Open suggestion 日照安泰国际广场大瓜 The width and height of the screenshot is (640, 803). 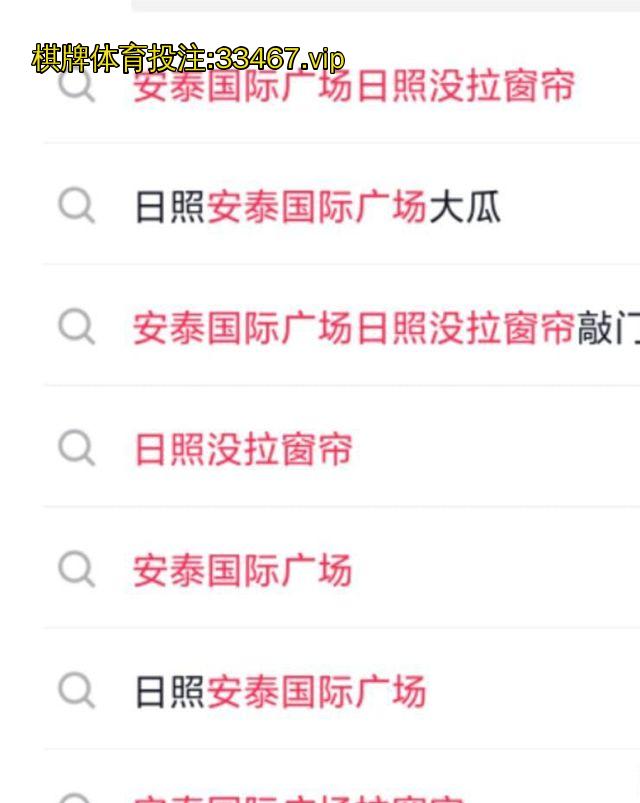[318, 207]
